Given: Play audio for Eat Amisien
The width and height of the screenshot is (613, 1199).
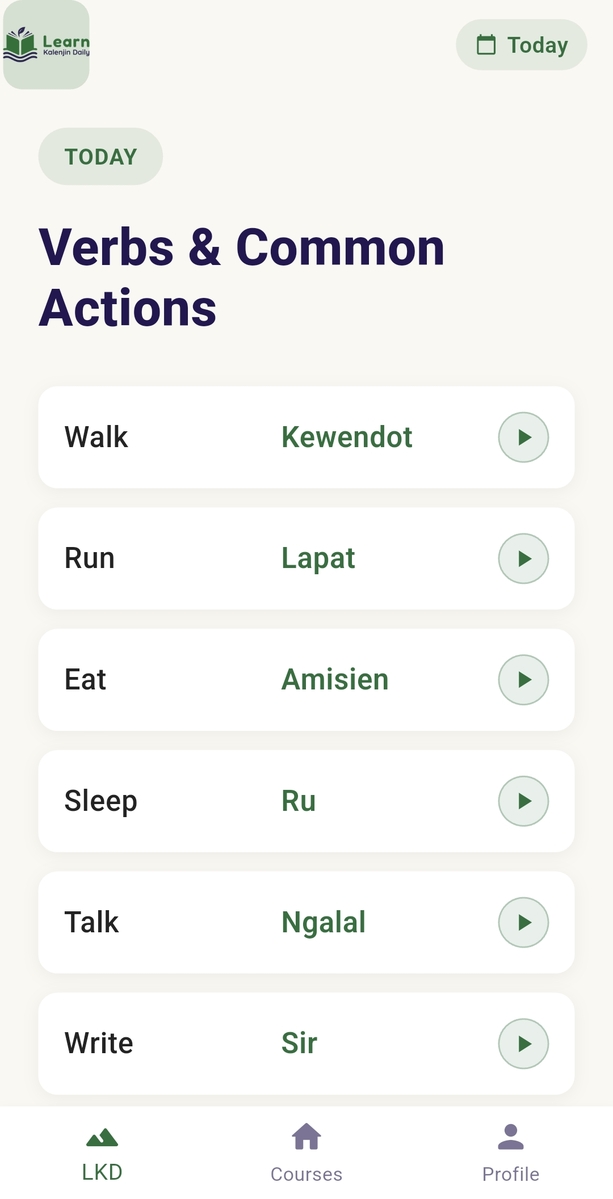Looking at the screenshot, I should tap(523, 680).
